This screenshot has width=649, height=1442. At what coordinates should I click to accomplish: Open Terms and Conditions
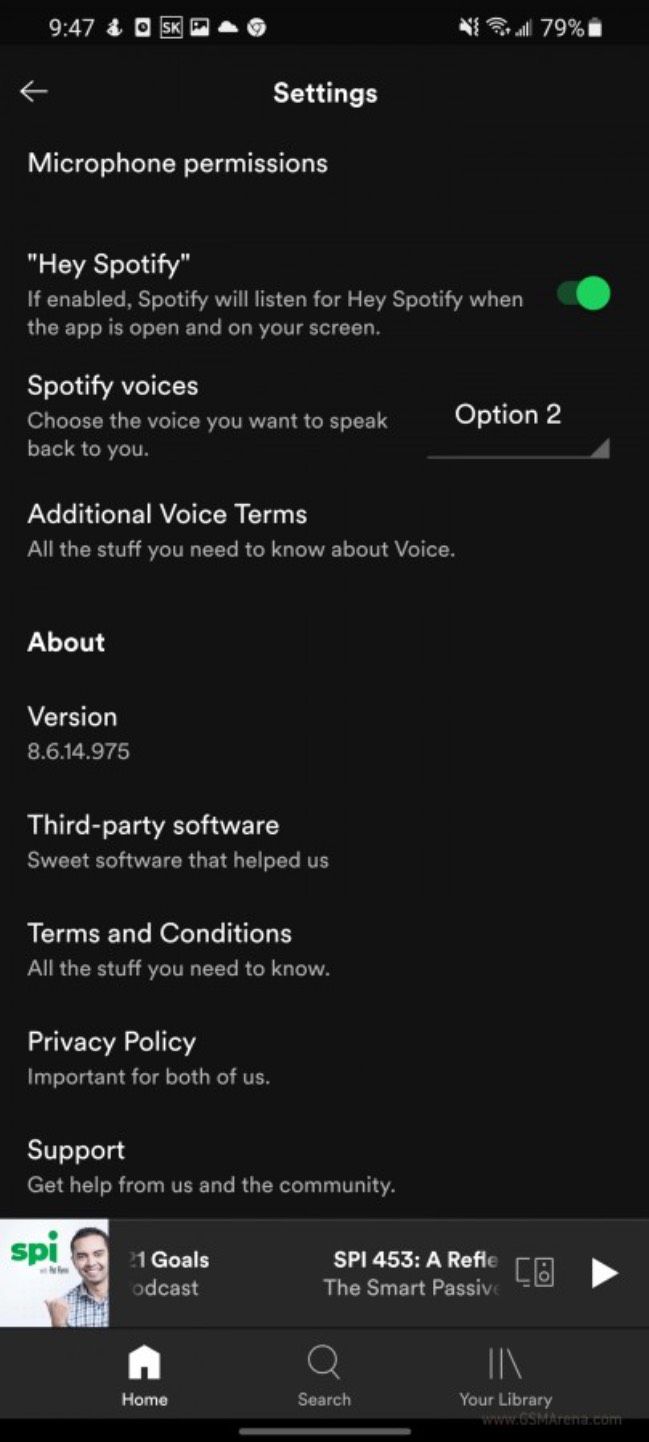(324, 949)
